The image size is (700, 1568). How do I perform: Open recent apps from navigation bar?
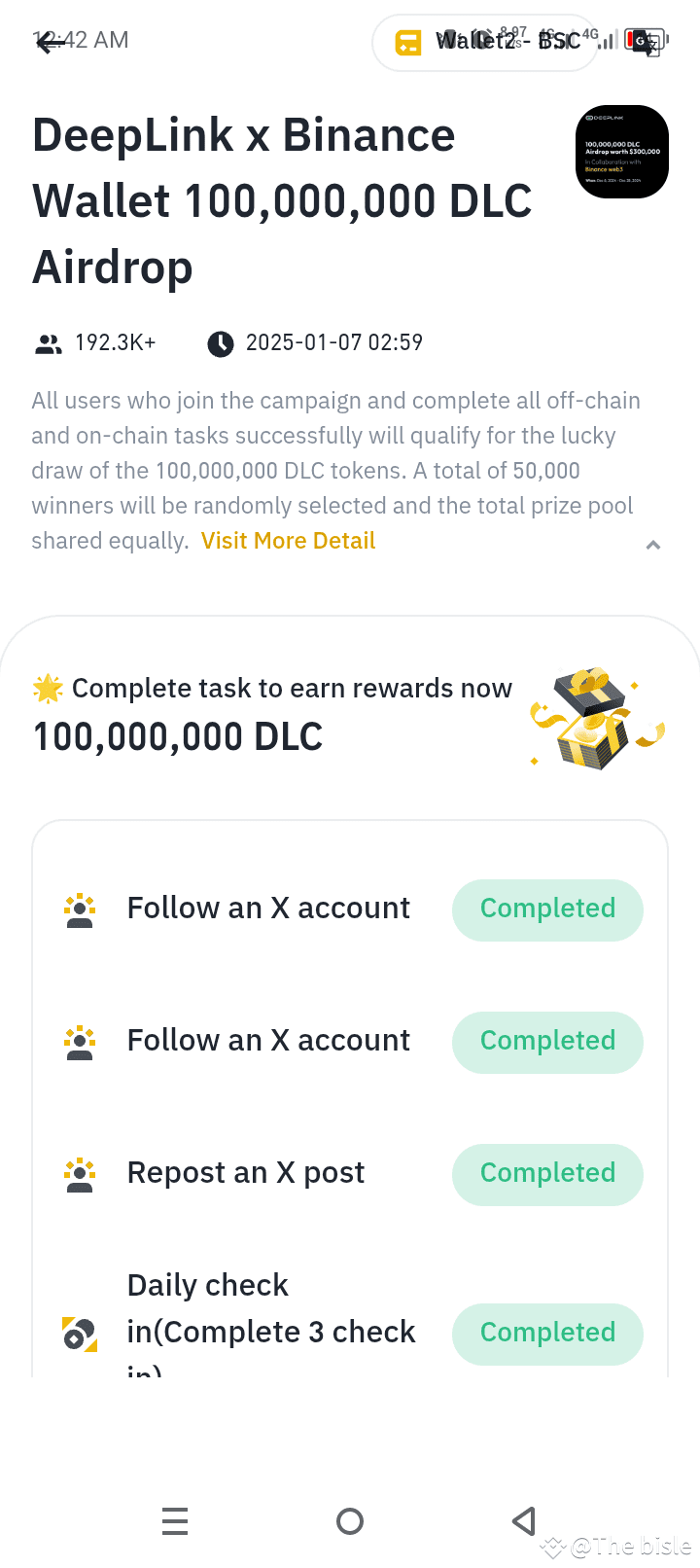[175, 1521]
